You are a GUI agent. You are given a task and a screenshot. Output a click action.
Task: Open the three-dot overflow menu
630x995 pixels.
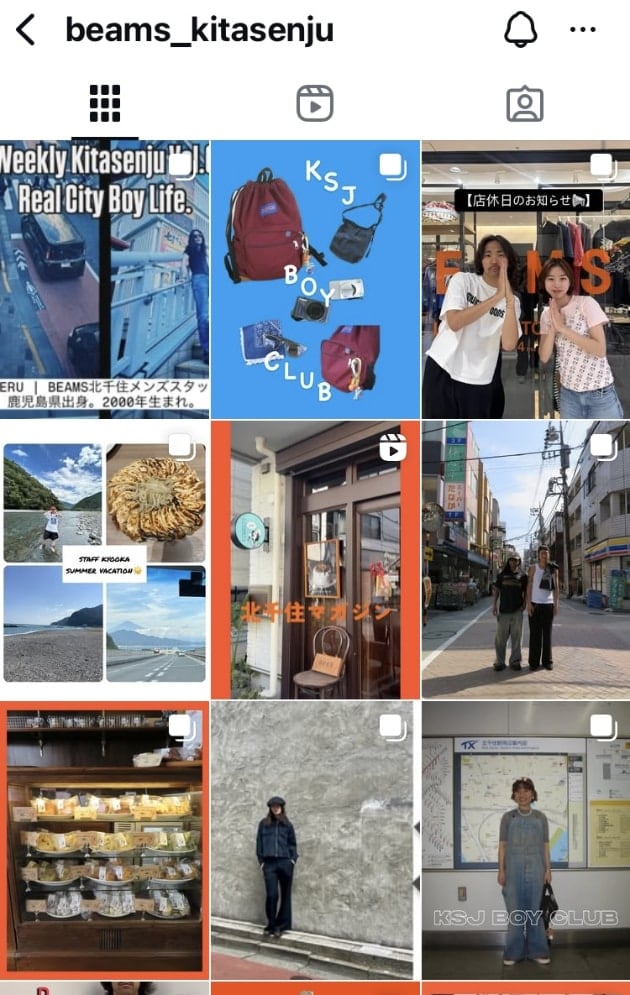coord(582,30)
